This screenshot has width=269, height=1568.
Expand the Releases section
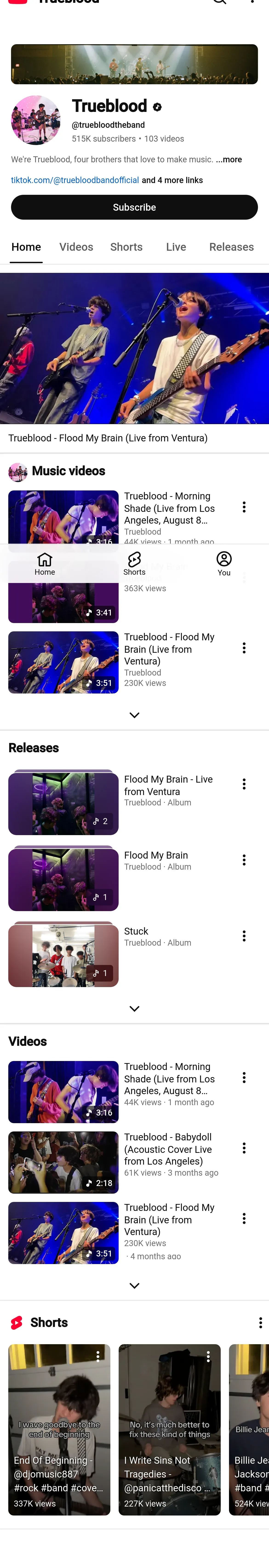click(x=134, y=1009)
